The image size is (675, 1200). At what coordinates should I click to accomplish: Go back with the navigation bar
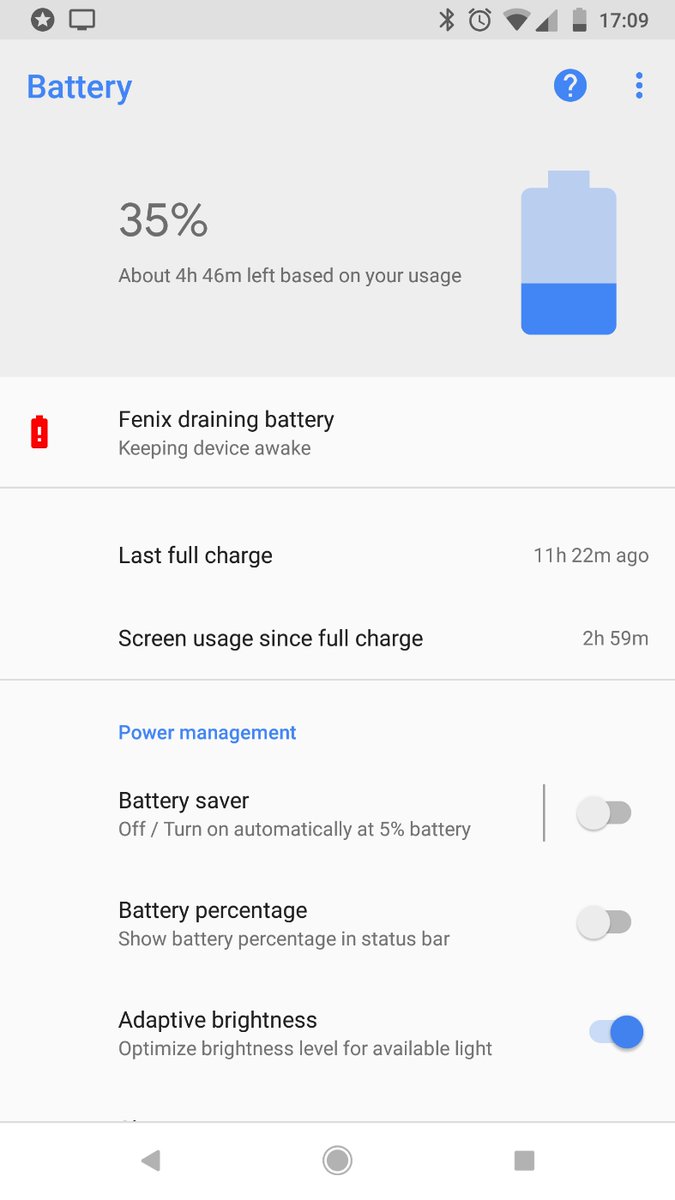coord(151,1160)
